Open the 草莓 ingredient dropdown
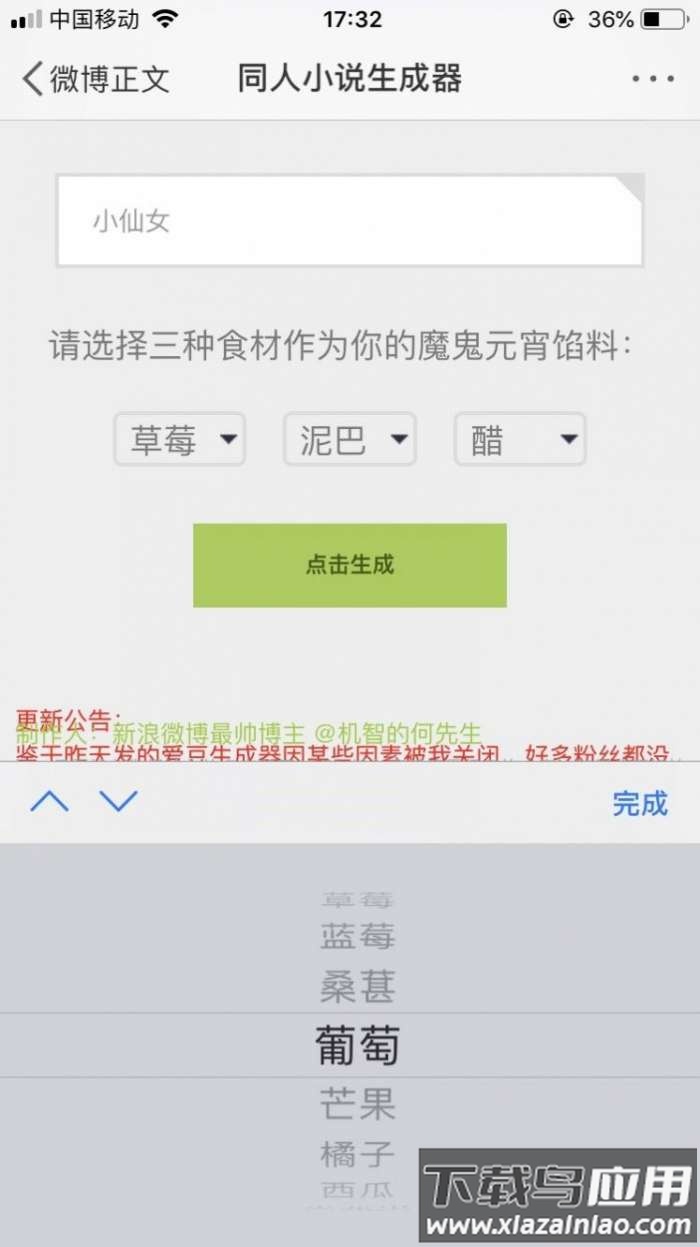The width and height of the screenshot is (700, 1247). [180, 439]
